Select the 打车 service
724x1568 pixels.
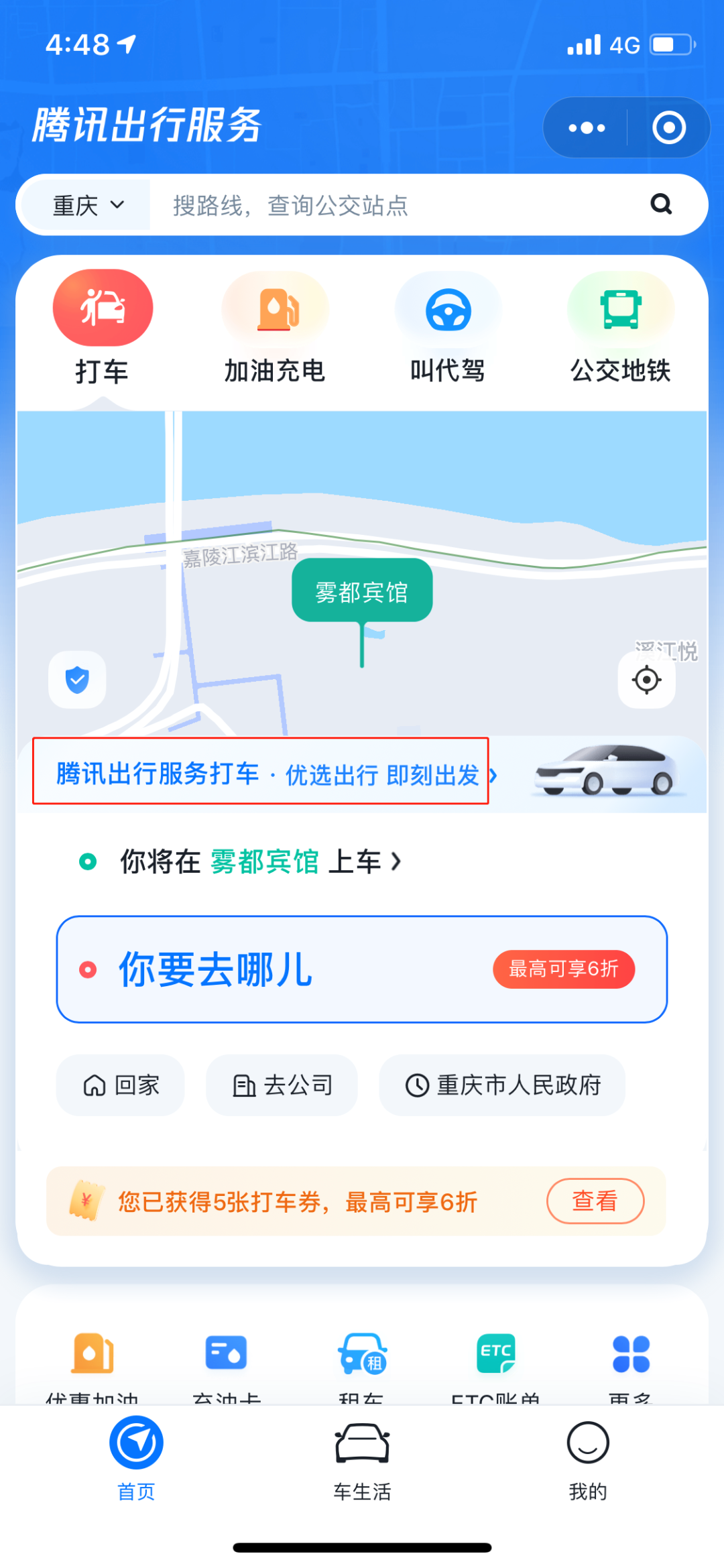click(102, 328)
